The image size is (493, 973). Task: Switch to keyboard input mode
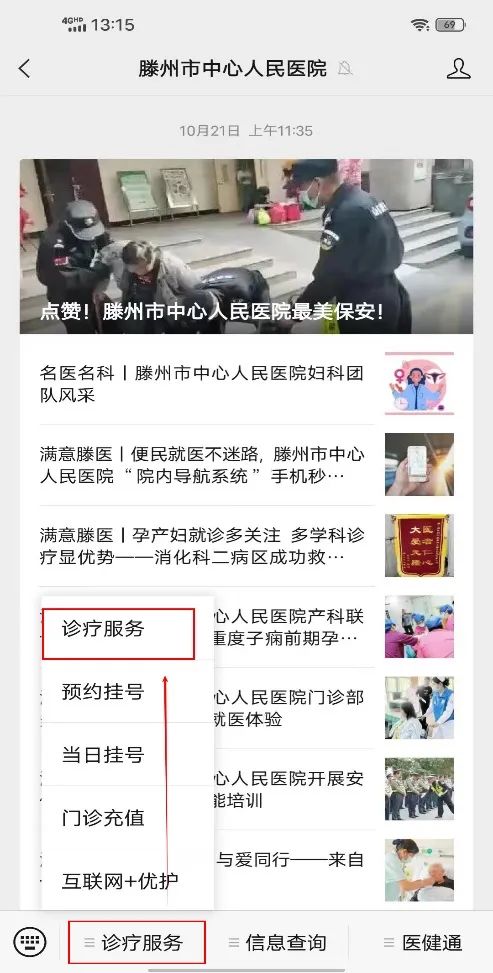click(x=30, y=943)
